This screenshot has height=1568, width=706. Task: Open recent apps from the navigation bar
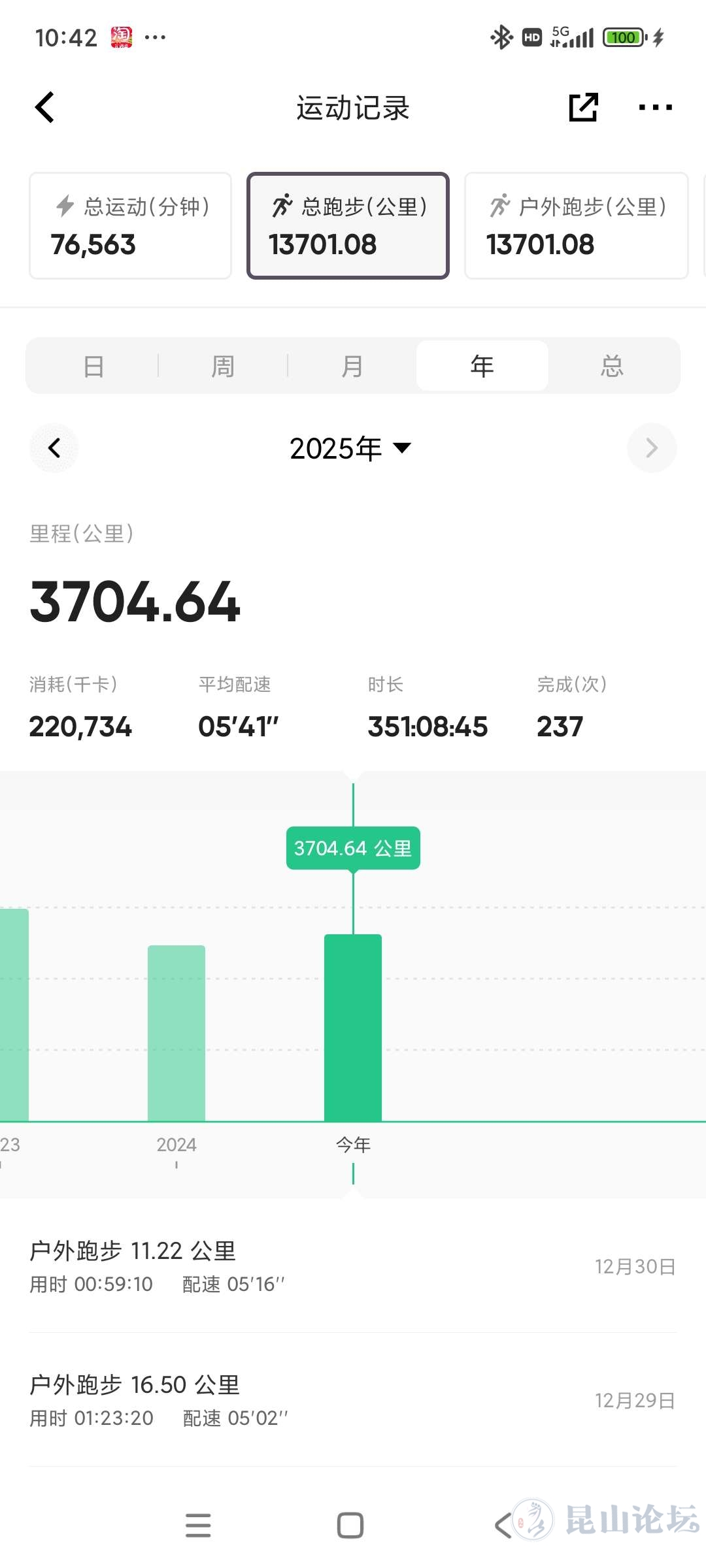coord(198,1526)
